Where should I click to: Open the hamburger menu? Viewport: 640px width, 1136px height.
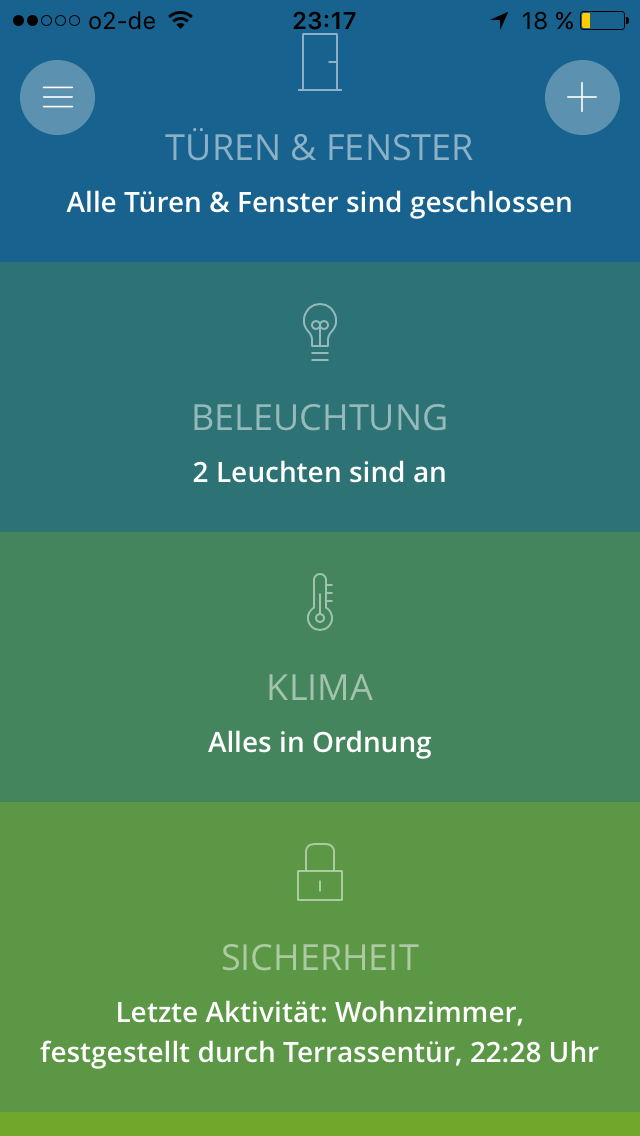coord(58,97)
